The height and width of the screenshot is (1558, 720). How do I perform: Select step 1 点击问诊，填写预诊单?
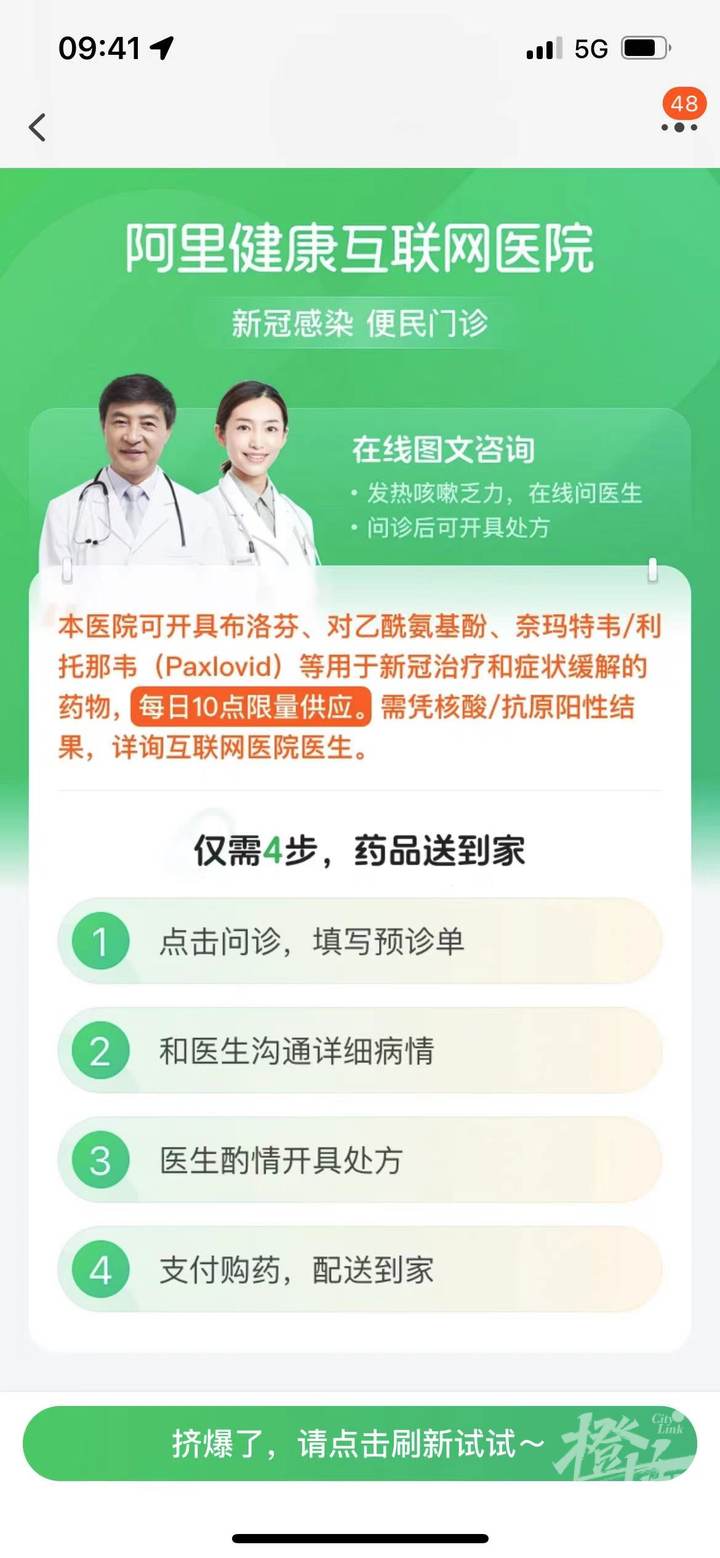click(360, 940)
